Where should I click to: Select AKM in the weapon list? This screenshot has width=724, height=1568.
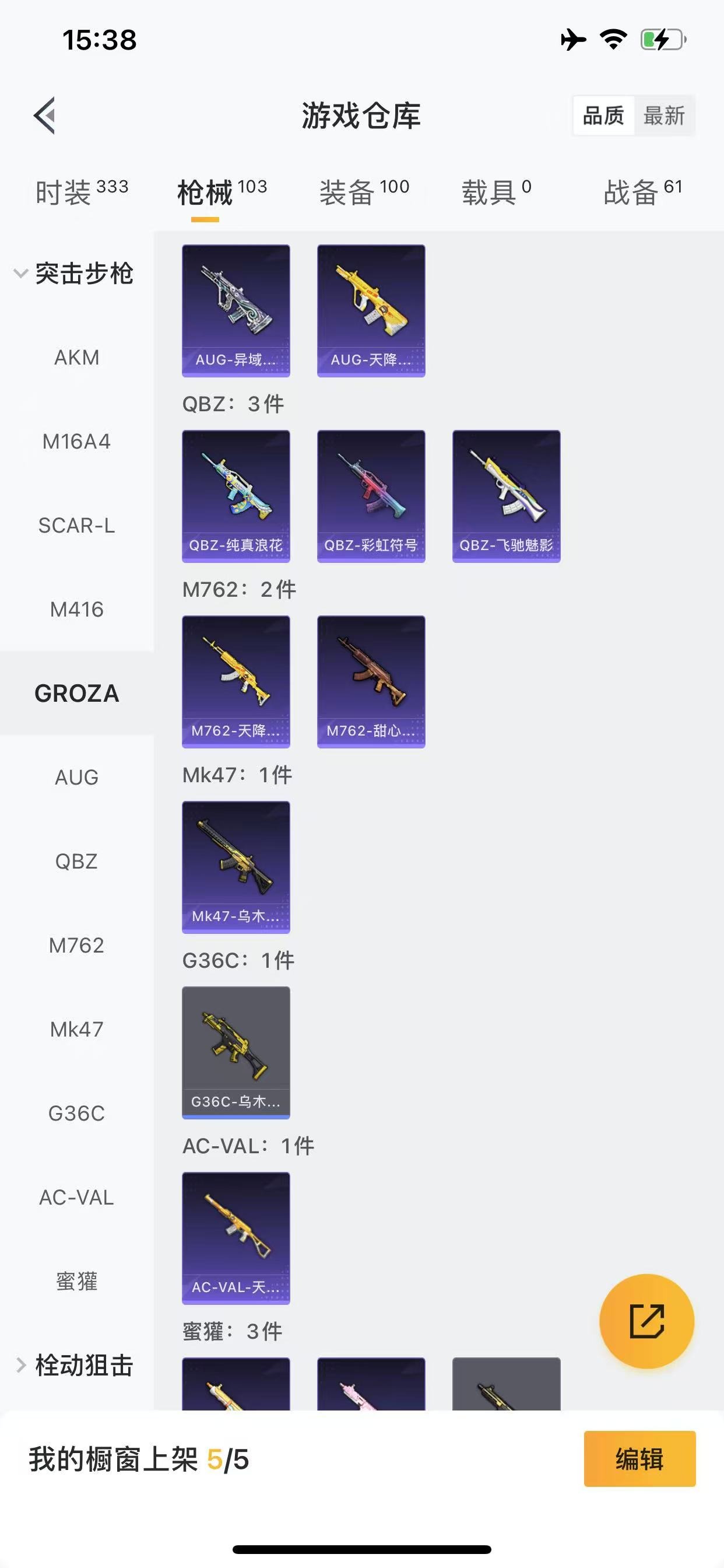[x=77, y=358]
